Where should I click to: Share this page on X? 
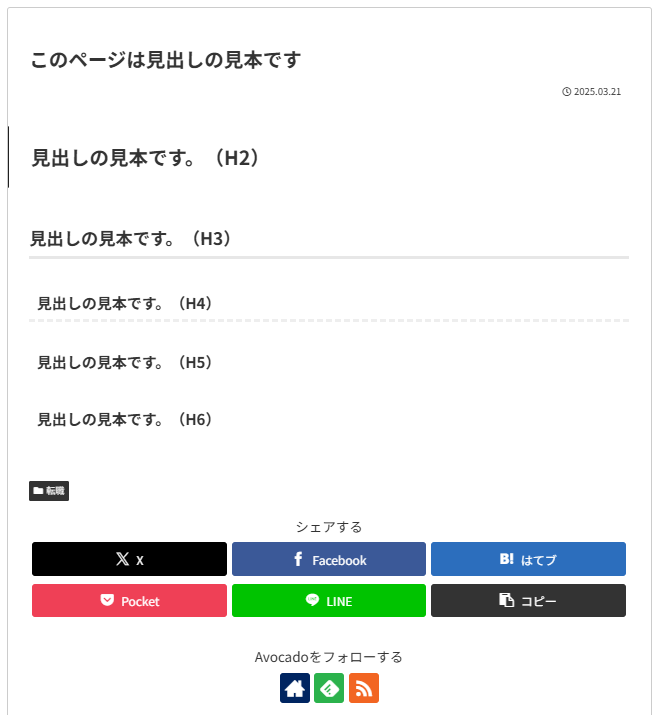tap(129, 559)
